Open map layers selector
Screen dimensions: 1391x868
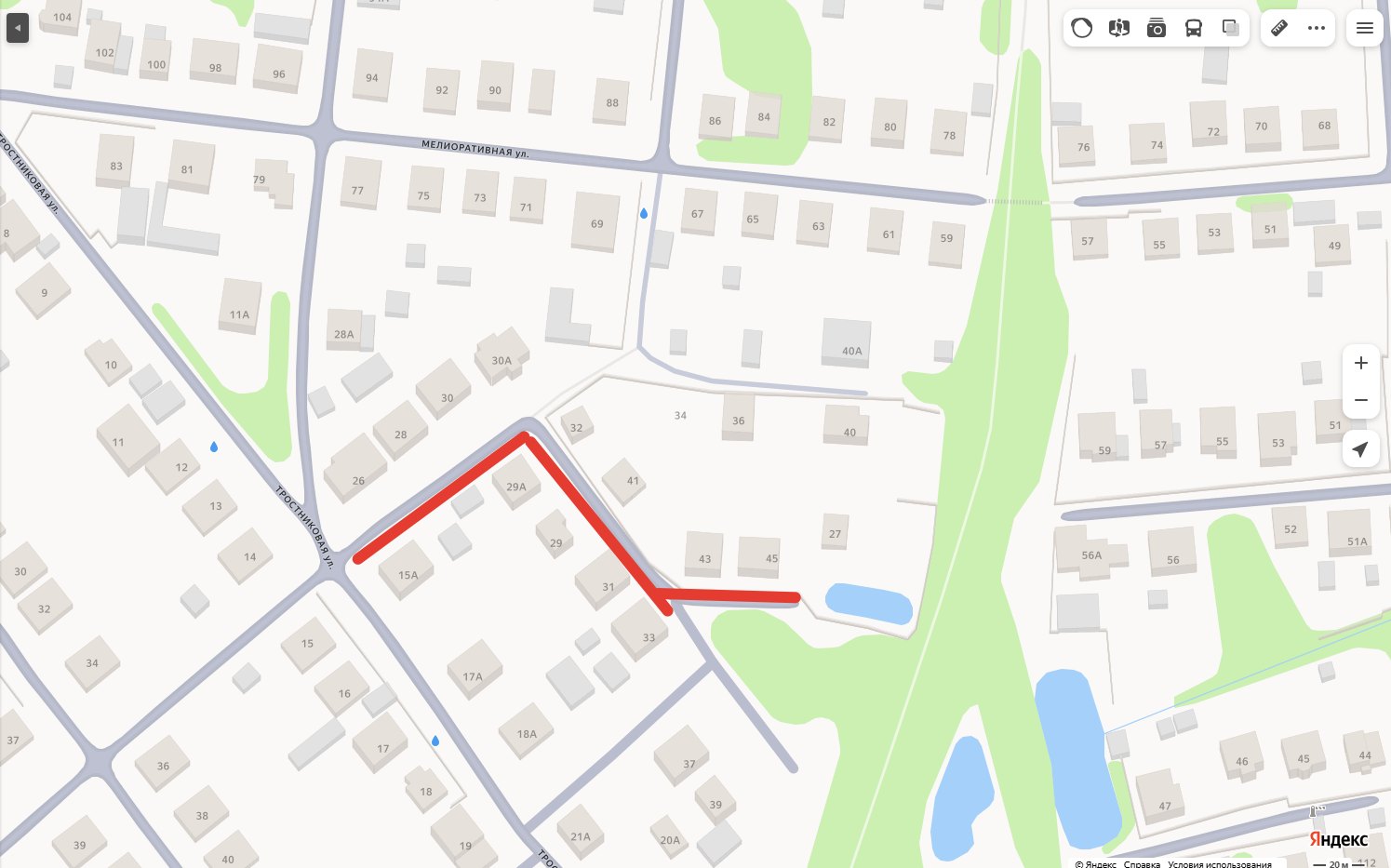[1230, 28]
